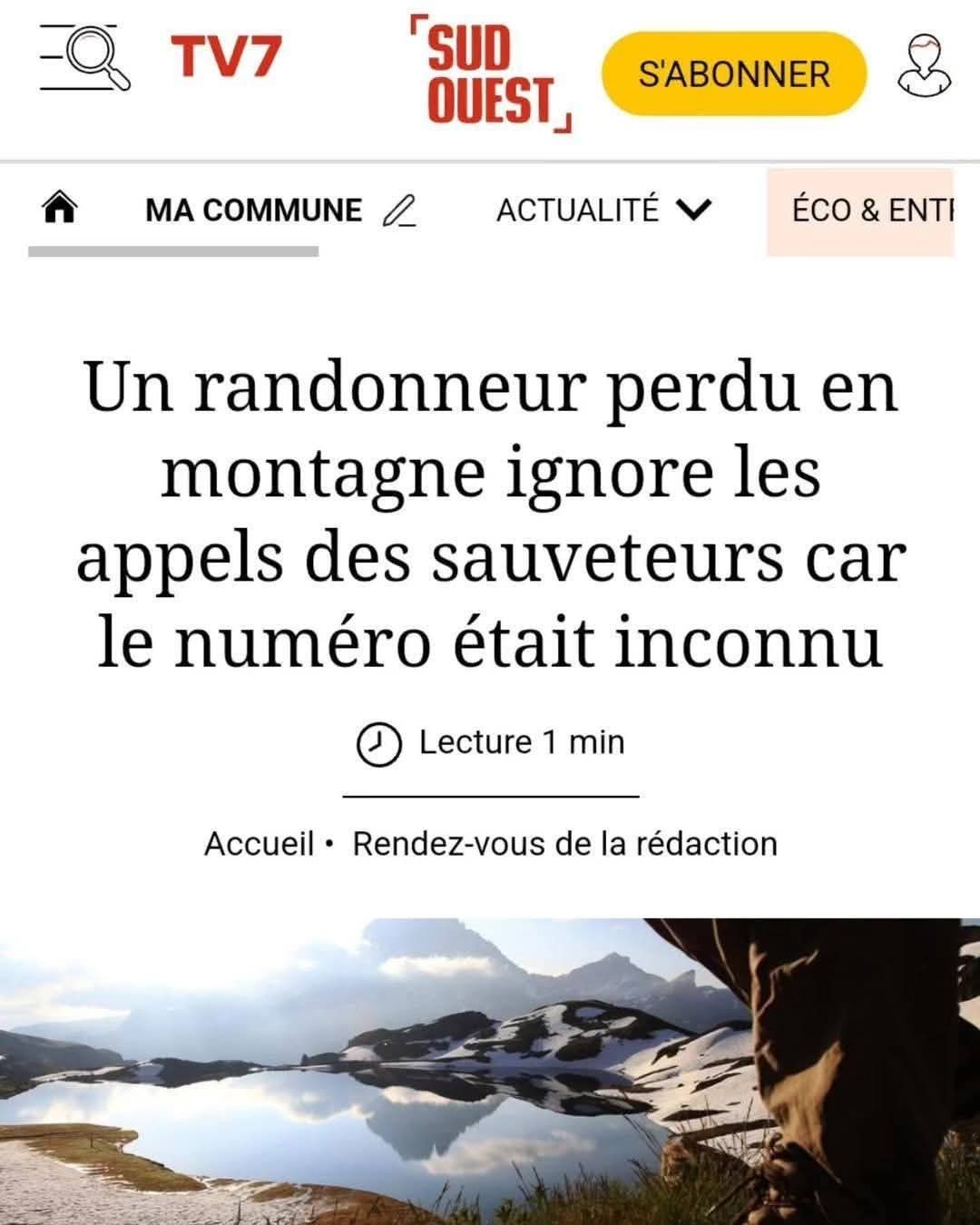Viewport: 980px width, 1225px height.
Task: Open Rendez-vous de la rédaction breadcrumb
Action: (564, 843)
